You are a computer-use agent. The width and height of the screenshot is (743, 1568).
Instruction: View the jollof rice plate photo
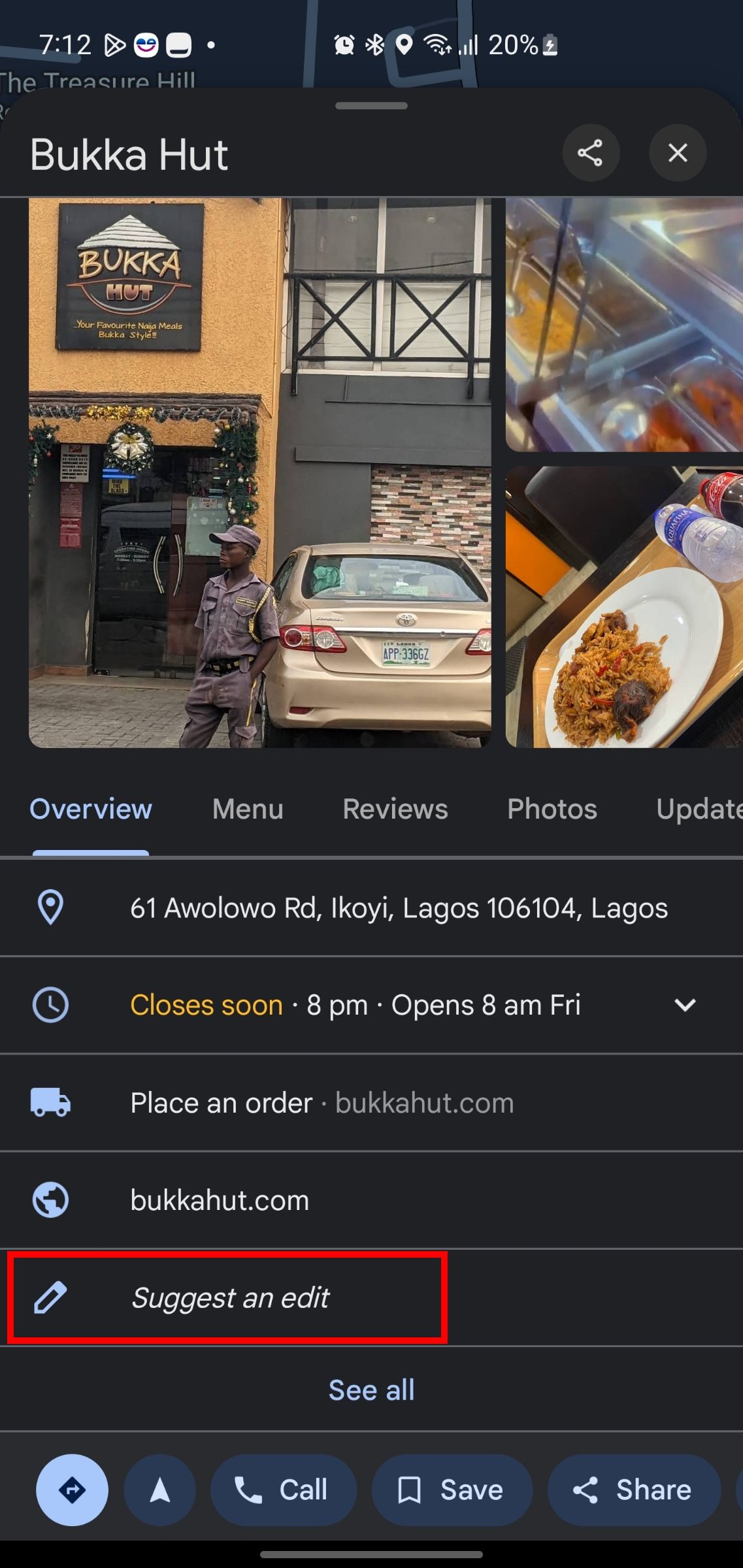coord(624,607)
